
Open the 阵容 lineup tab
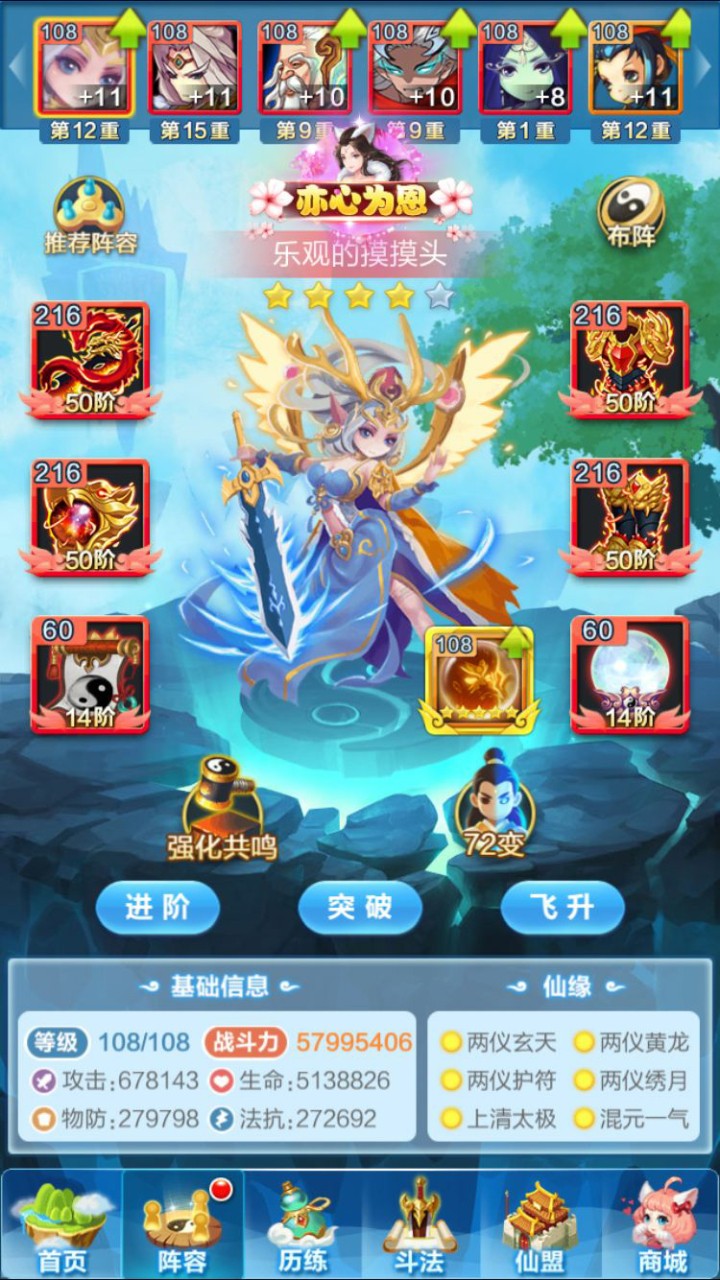(182, 1225)
